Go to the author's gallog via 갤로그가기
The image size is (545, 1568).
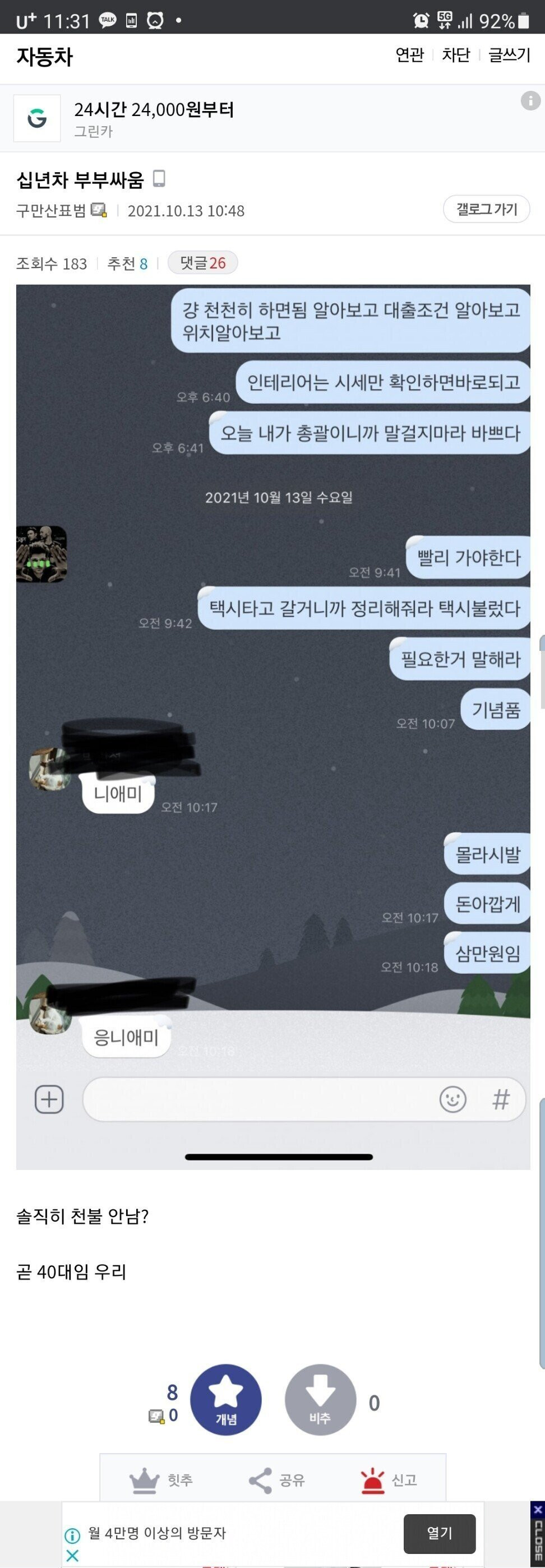486,210
